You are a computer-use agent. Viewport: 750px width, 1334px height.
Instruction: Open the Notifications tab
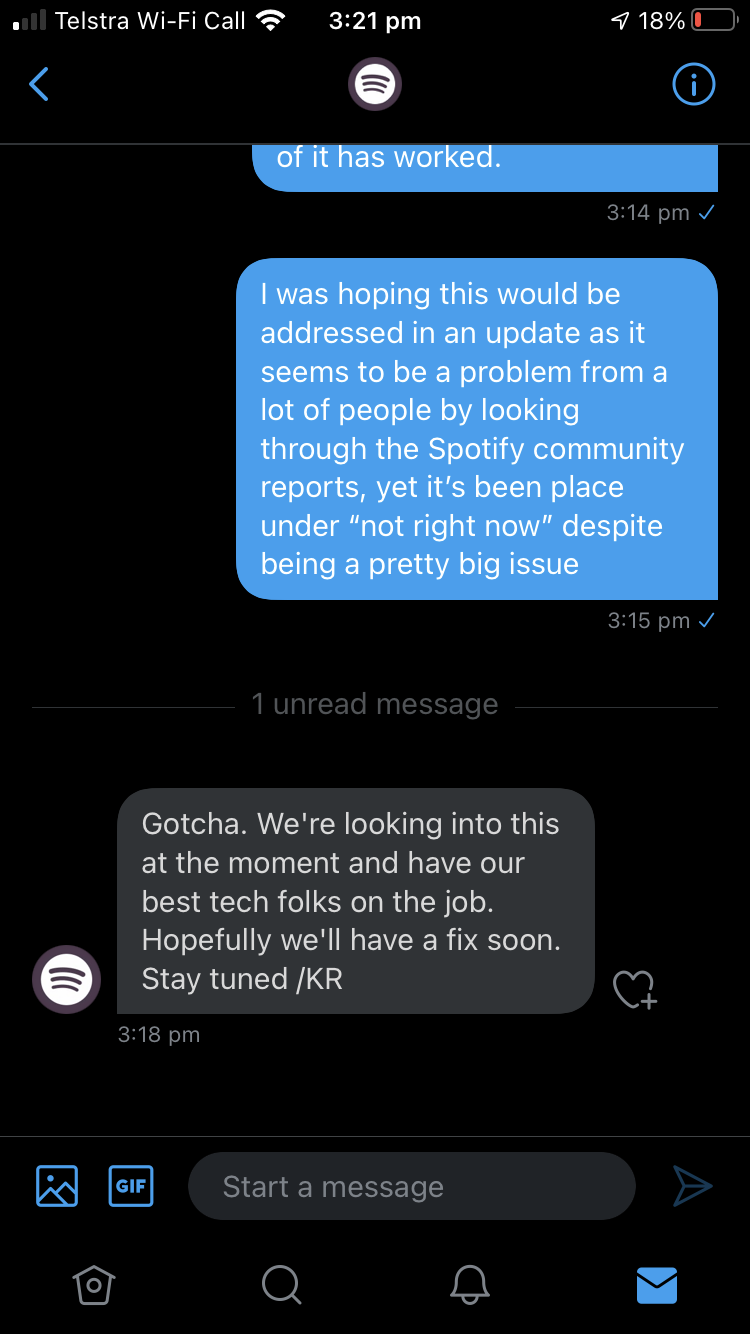(x=469, y=1284)
